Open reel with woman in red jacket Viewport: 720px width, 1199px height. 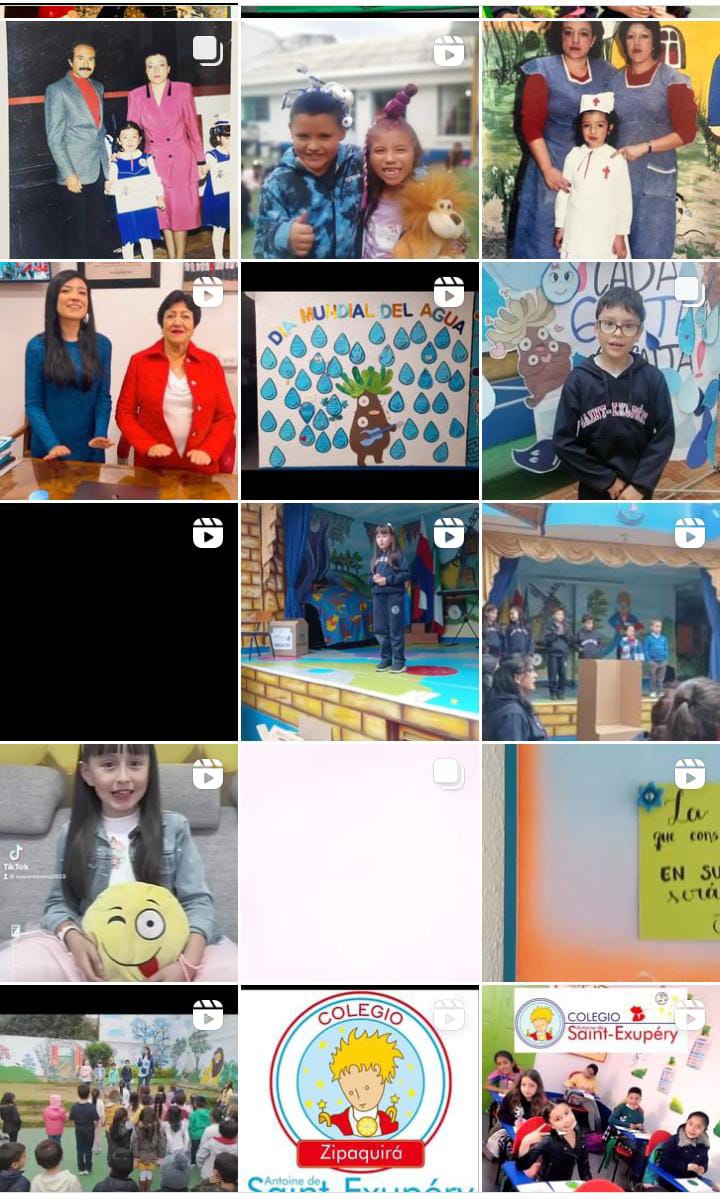click(x=119, y=381)
